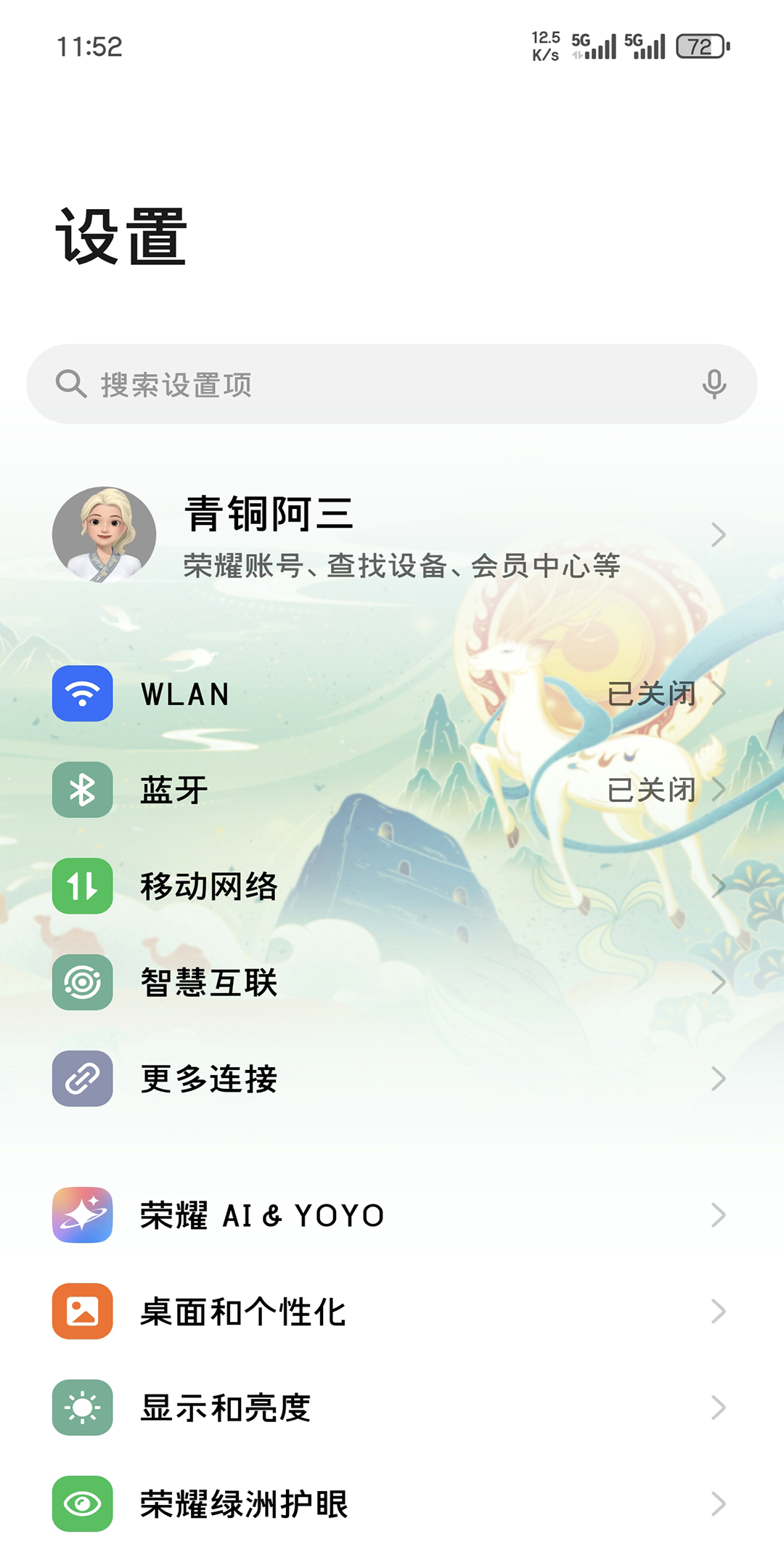Open 荣耀 AI & YOYO settings
This screenshot has width=784, height=1568.
pyautogui.click(x=392, y=1215)
